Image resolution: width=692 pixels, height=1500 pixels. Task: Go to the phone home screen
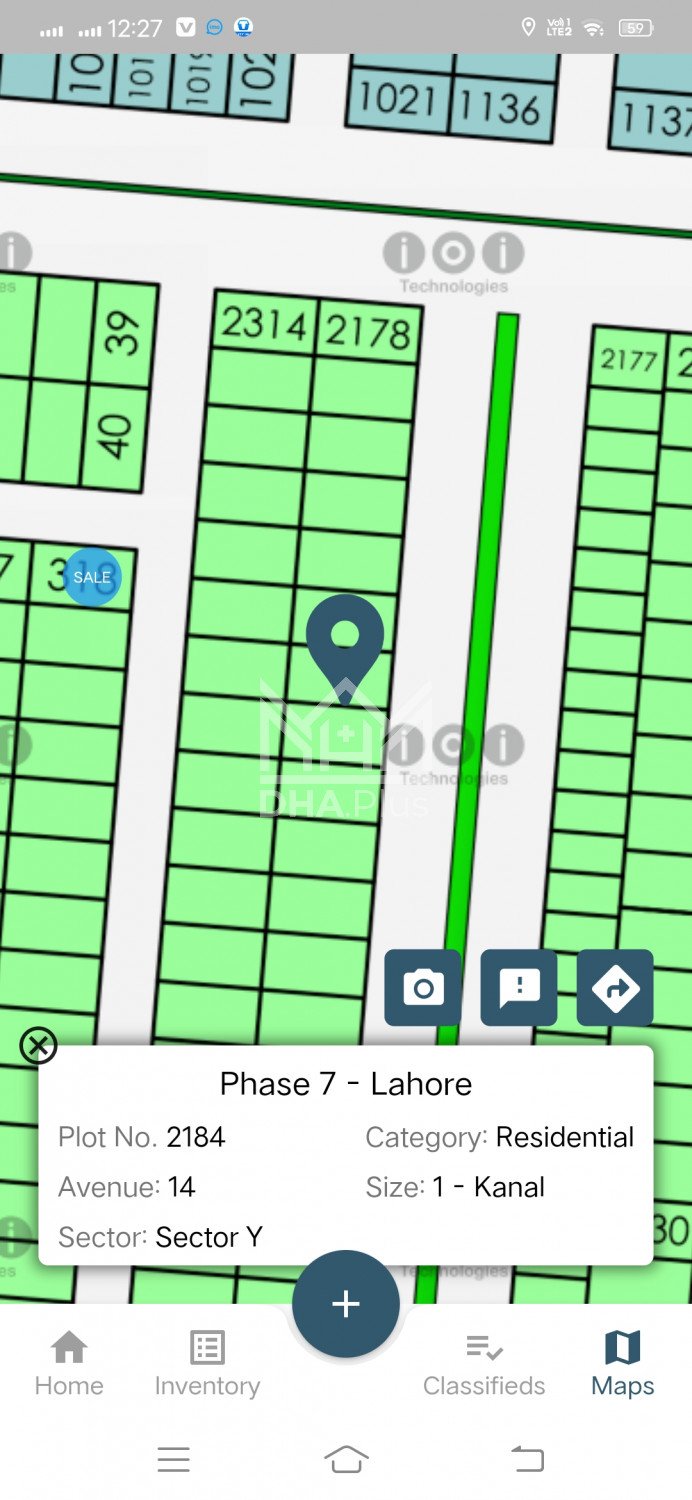coord(346,1460)
